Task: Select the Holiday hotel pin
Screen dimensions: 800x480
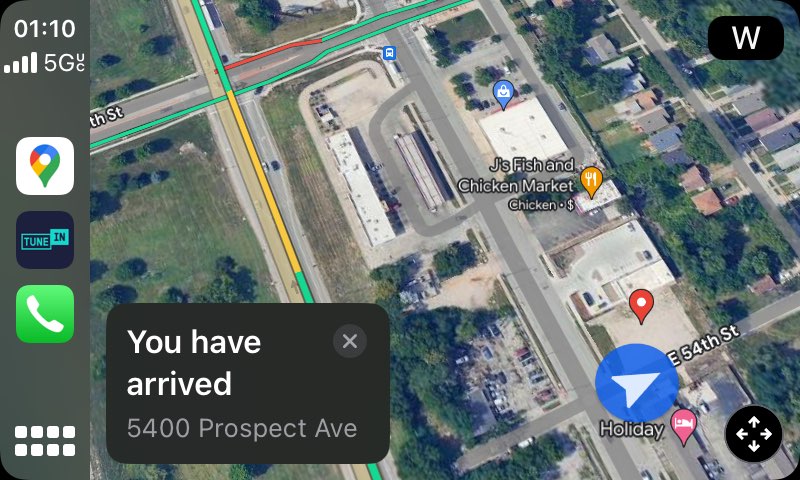Action: (684, 426)
